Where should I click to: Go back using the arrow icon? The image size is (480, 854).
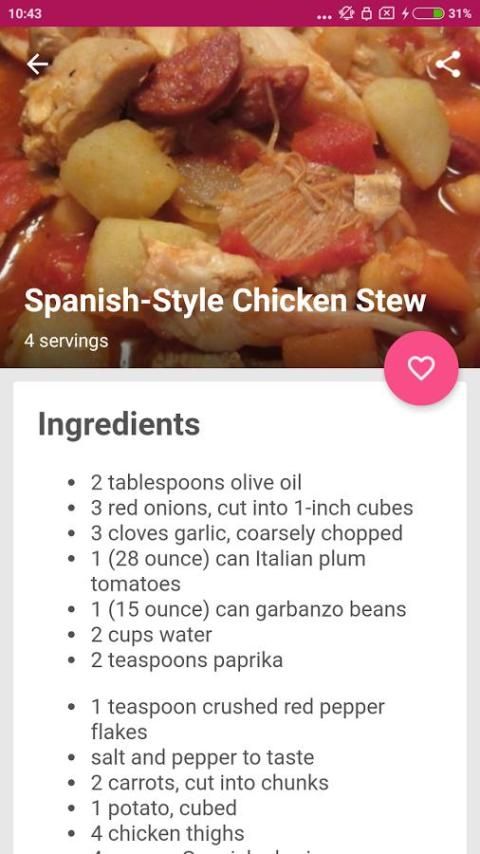pyautogui.click(x=37, y=64)
